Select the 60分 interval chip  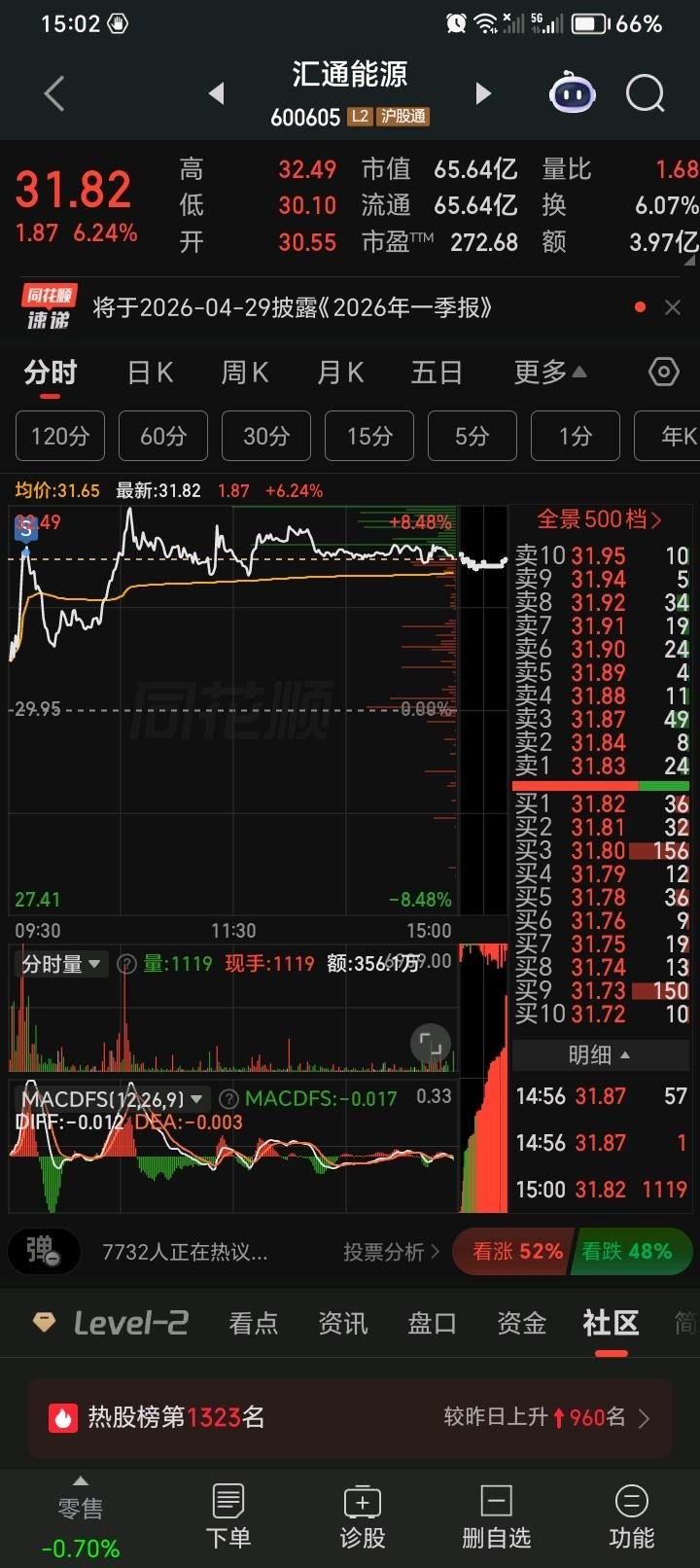[163, 436]
